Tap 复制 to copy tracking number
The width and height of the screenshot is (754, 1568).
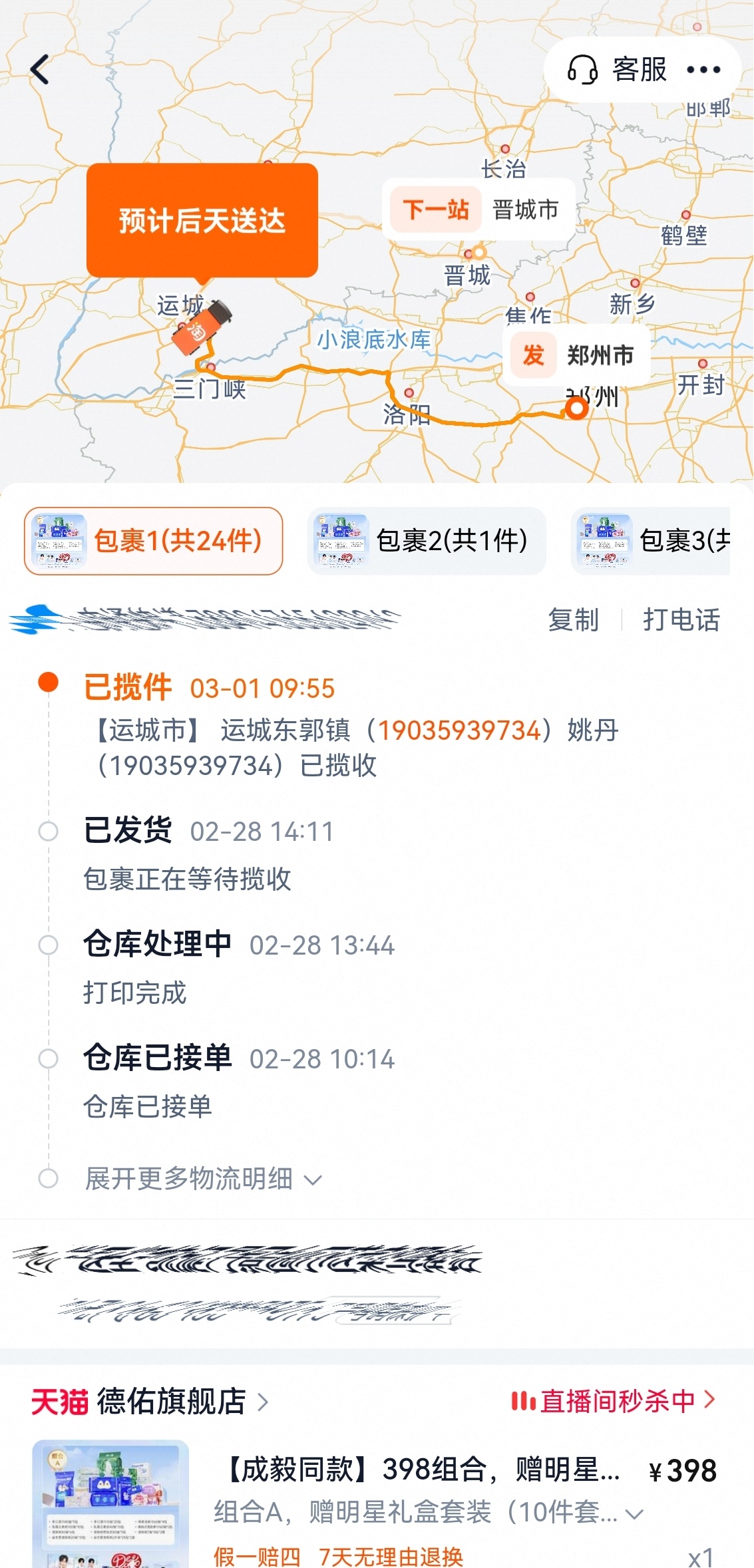[x=573, y=619]
